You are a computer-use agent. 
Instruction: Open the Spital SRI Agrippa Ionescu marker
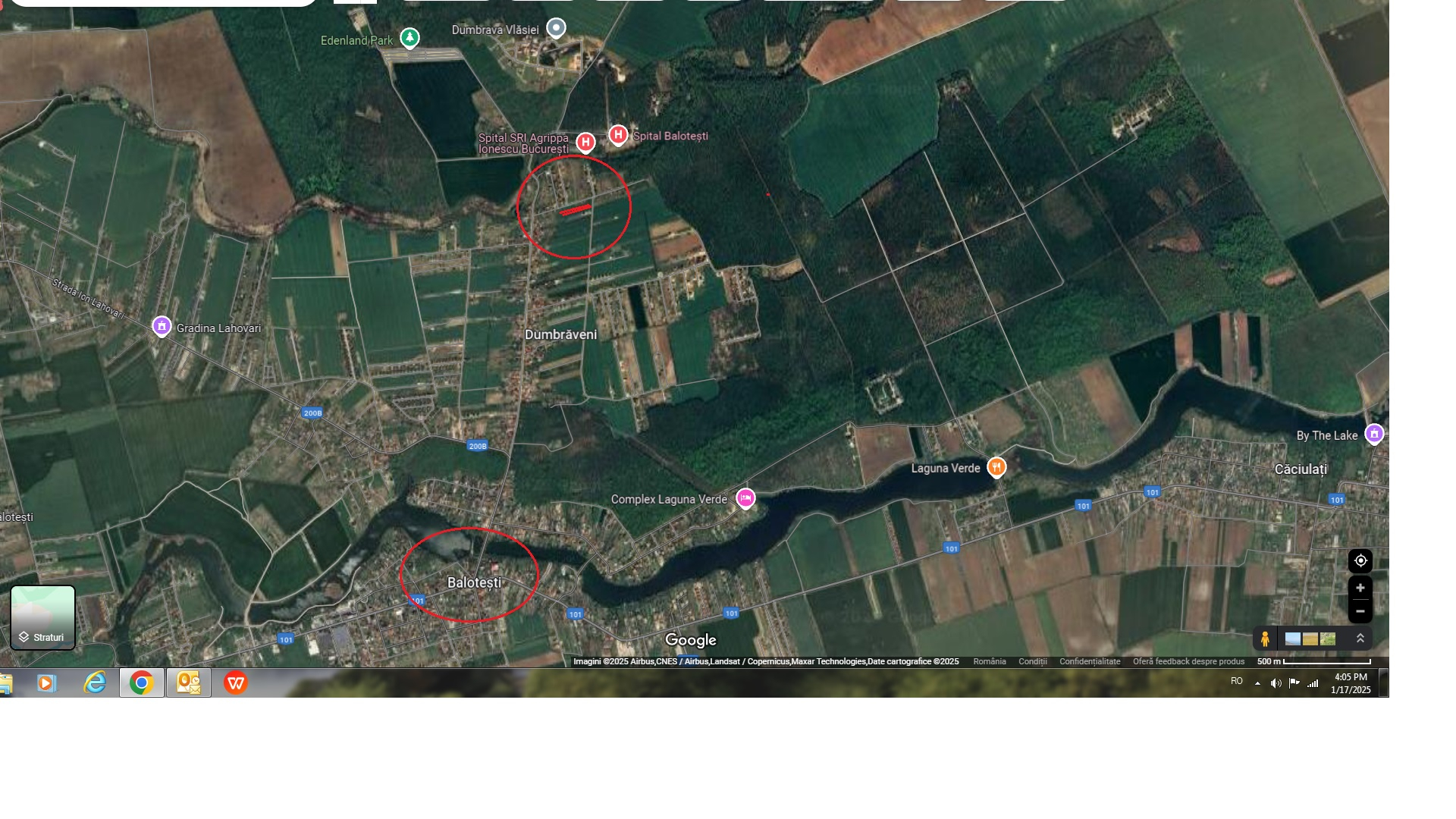pos(585,142)
